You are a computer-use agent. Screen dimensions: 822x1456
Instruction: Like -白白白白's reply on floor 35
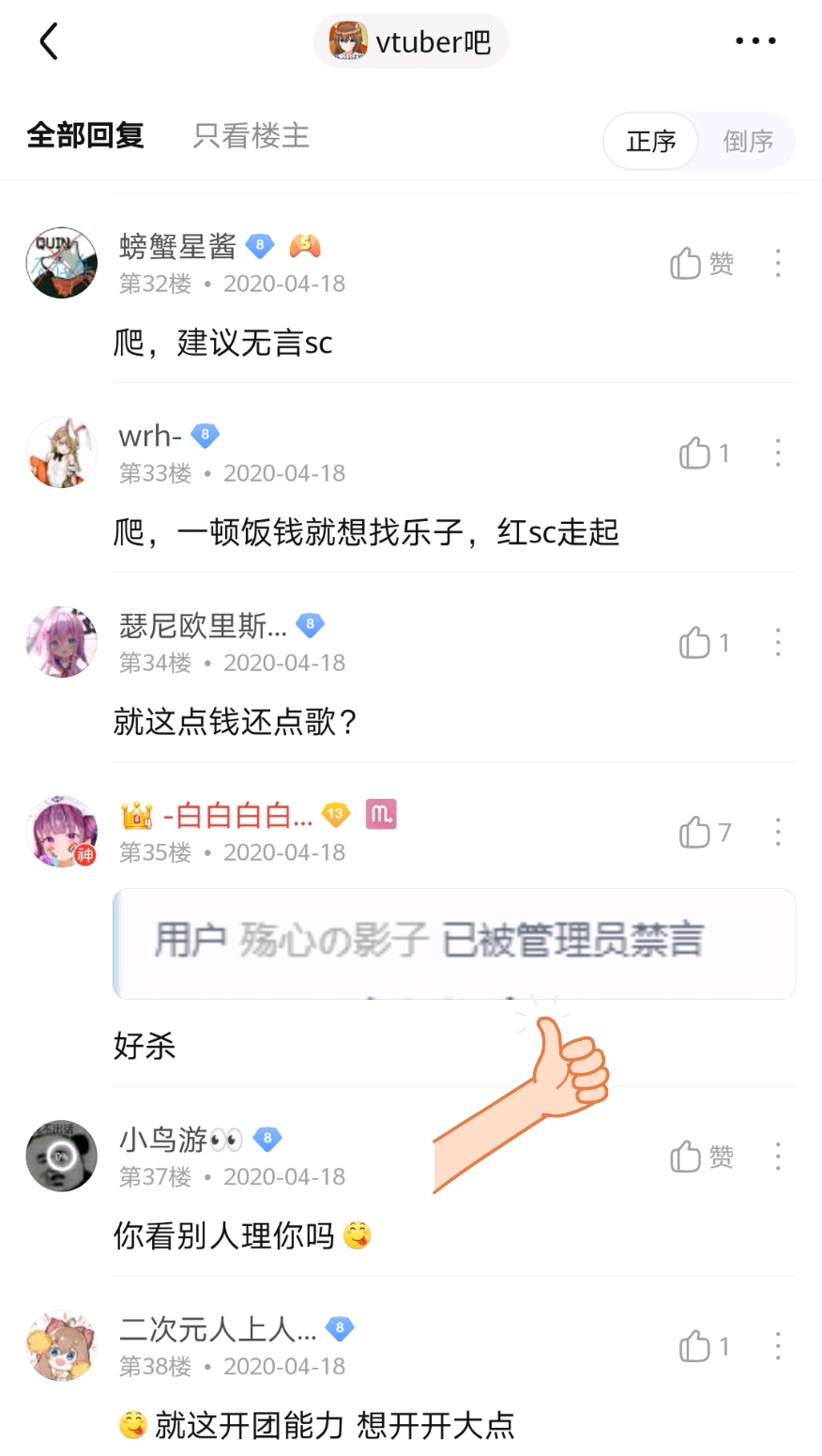(703, 833)
